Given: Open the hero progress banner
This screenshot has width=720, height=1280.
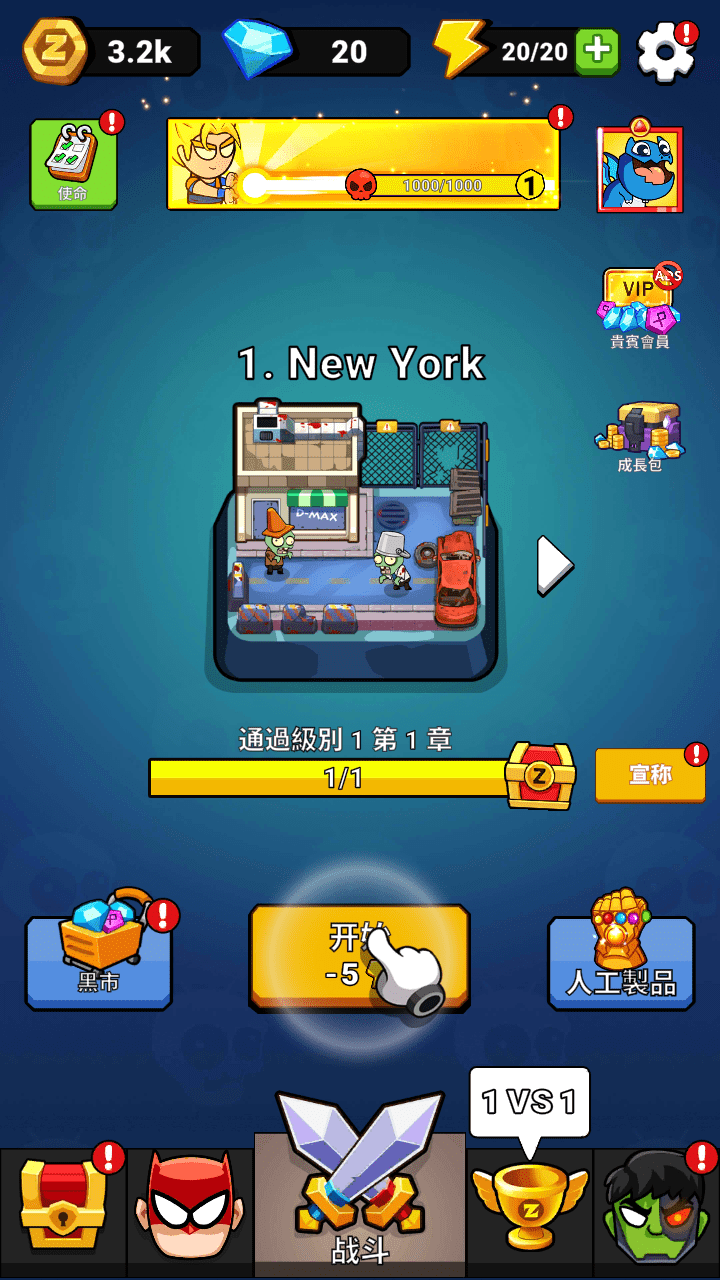Looking at the screenshot, I should (362, 164).
